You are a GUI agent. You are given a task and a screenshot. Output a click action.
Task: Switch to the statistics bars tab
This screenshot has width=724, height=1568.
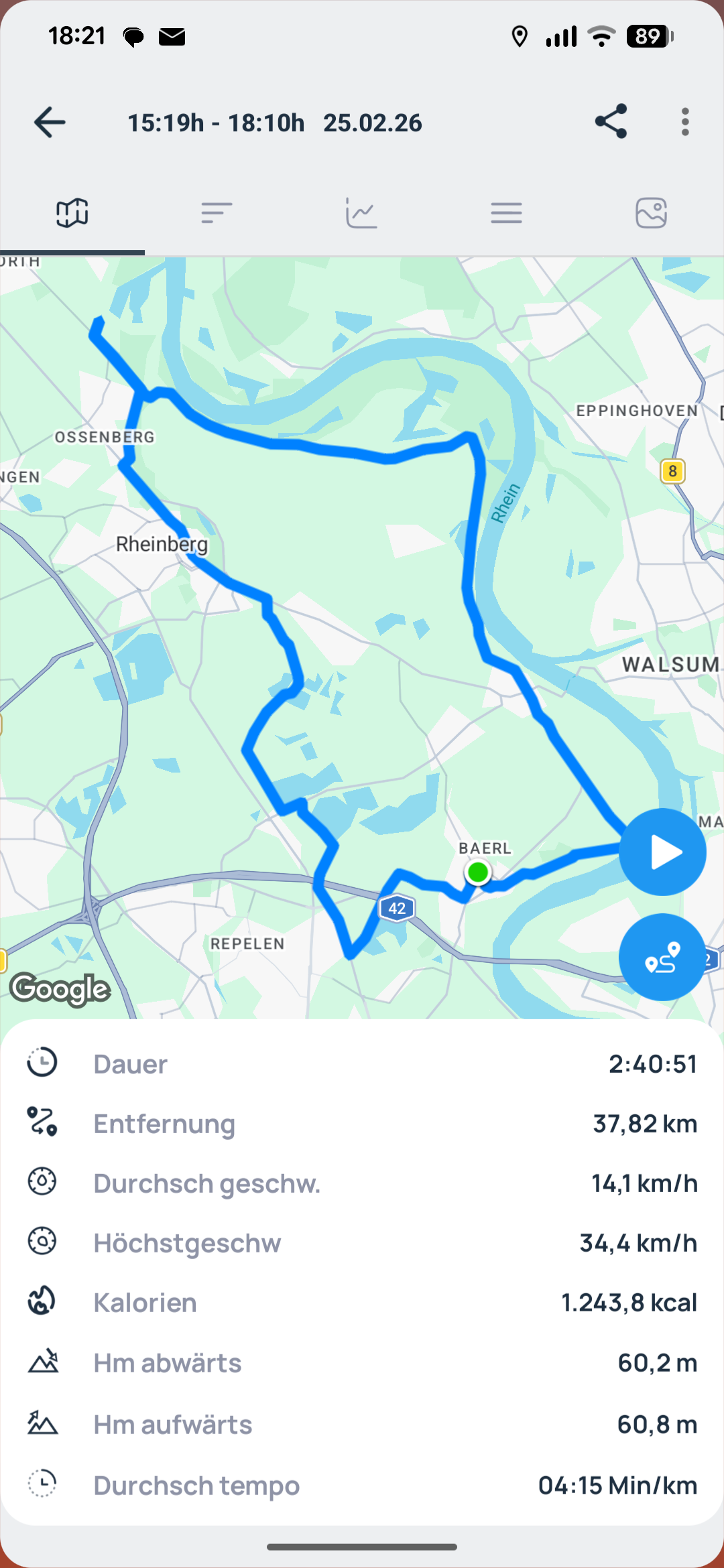tap(217, 213)
